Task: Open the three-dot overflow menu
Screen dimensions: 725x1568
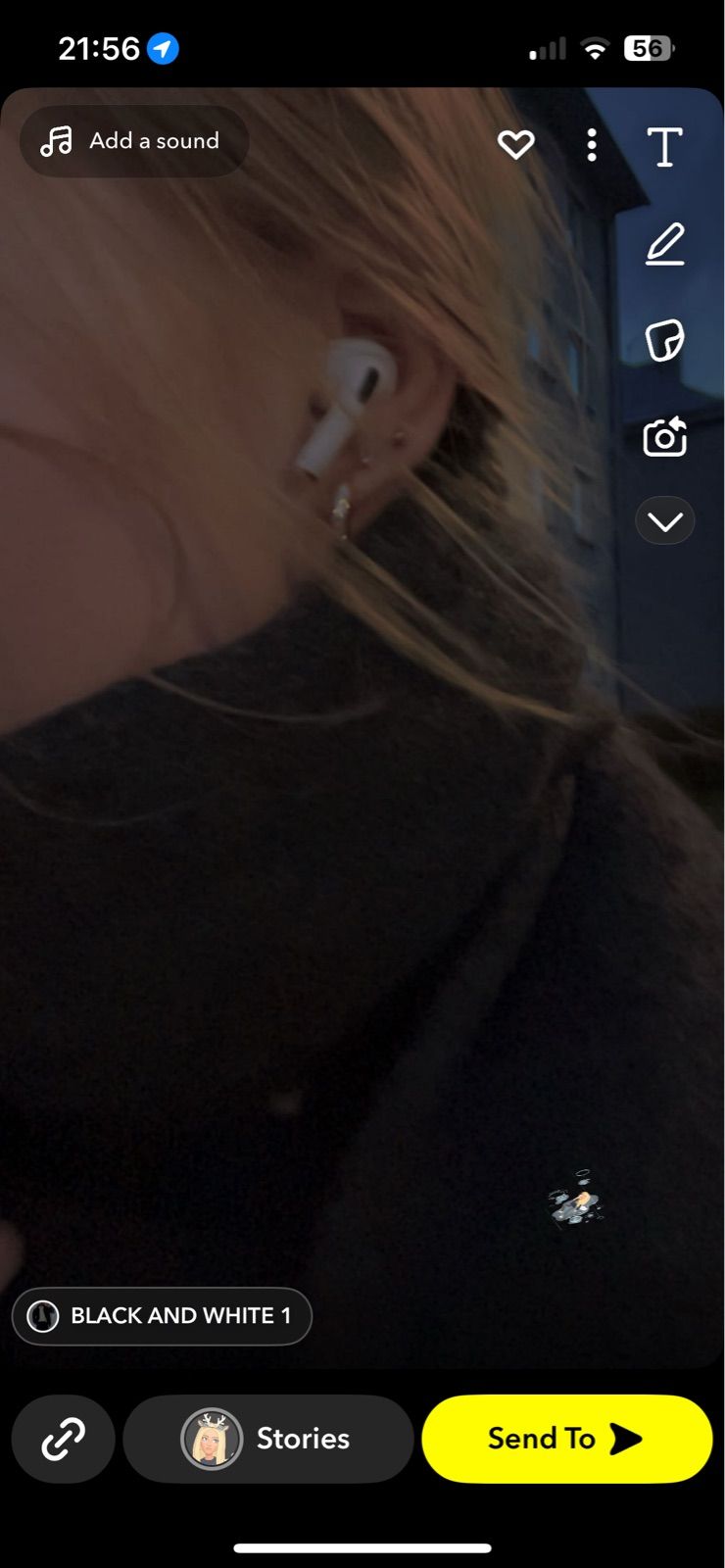Action: point(591,145)
